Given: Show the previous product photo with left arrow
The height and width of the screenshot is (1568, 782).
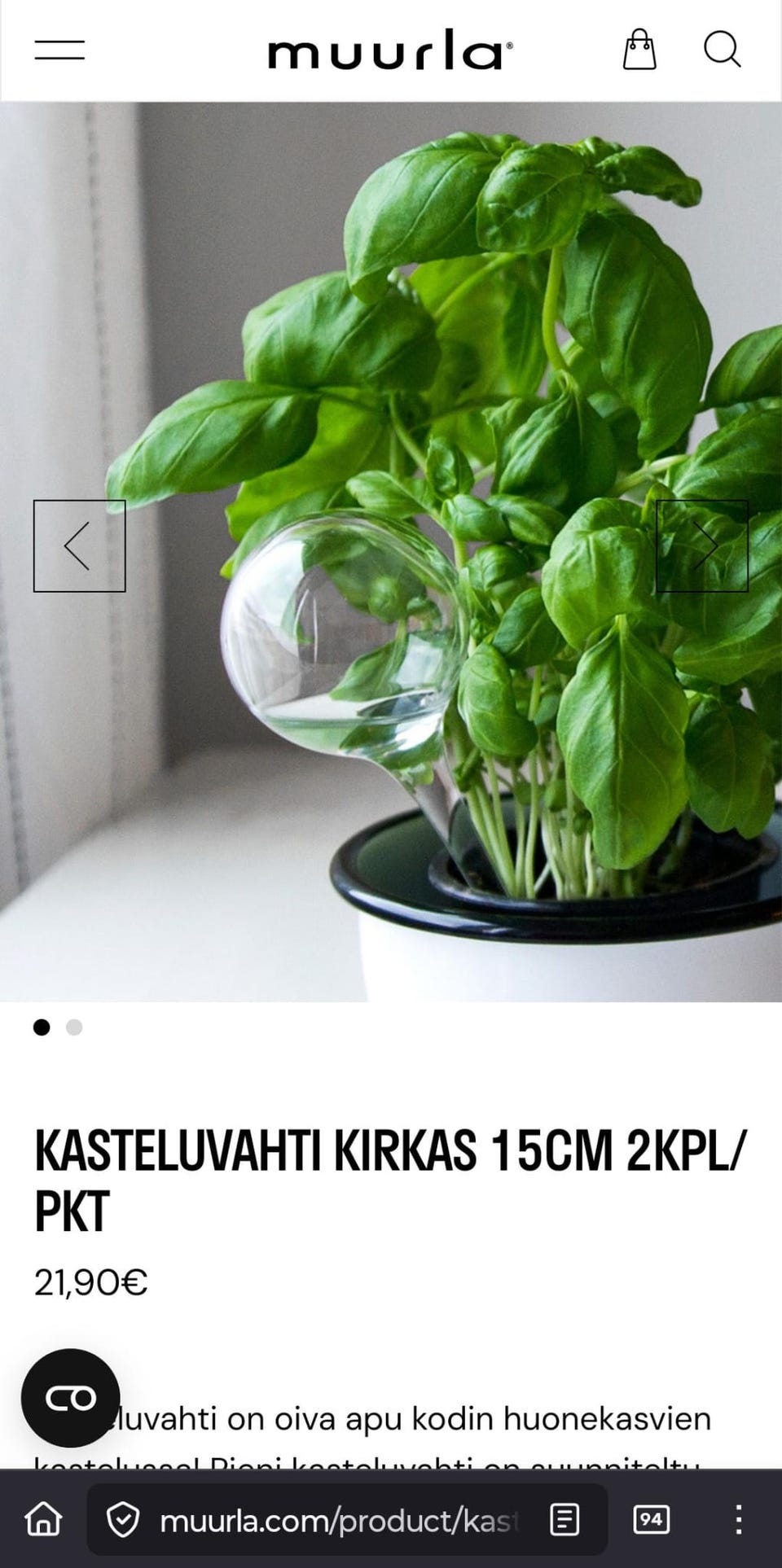Looking at the screenshot, I should 79,545.
